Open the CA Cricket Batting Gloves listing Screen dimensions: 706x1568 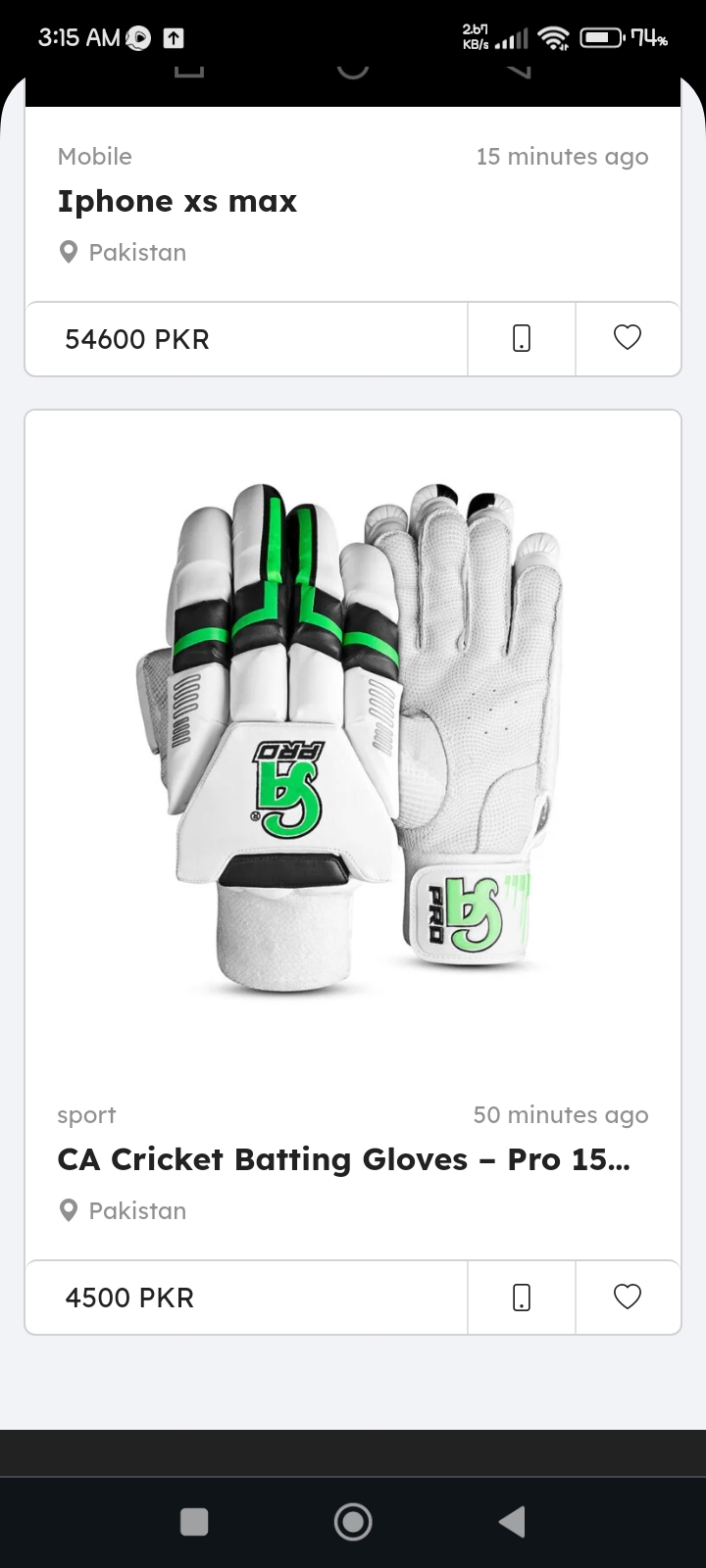pos(343,1159)
